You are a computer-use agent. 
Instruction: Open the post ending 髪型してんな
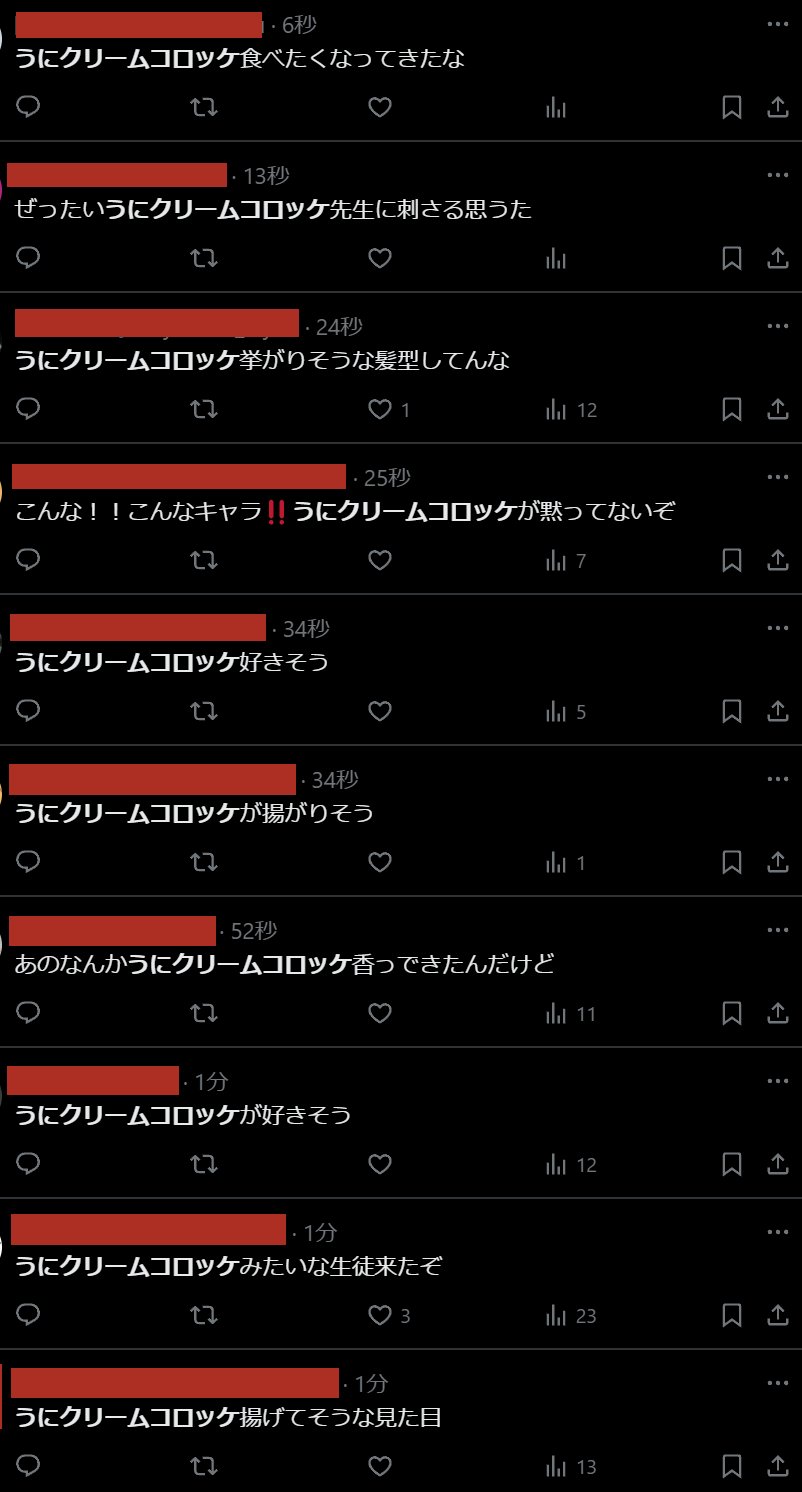click(x=263, y=360)
